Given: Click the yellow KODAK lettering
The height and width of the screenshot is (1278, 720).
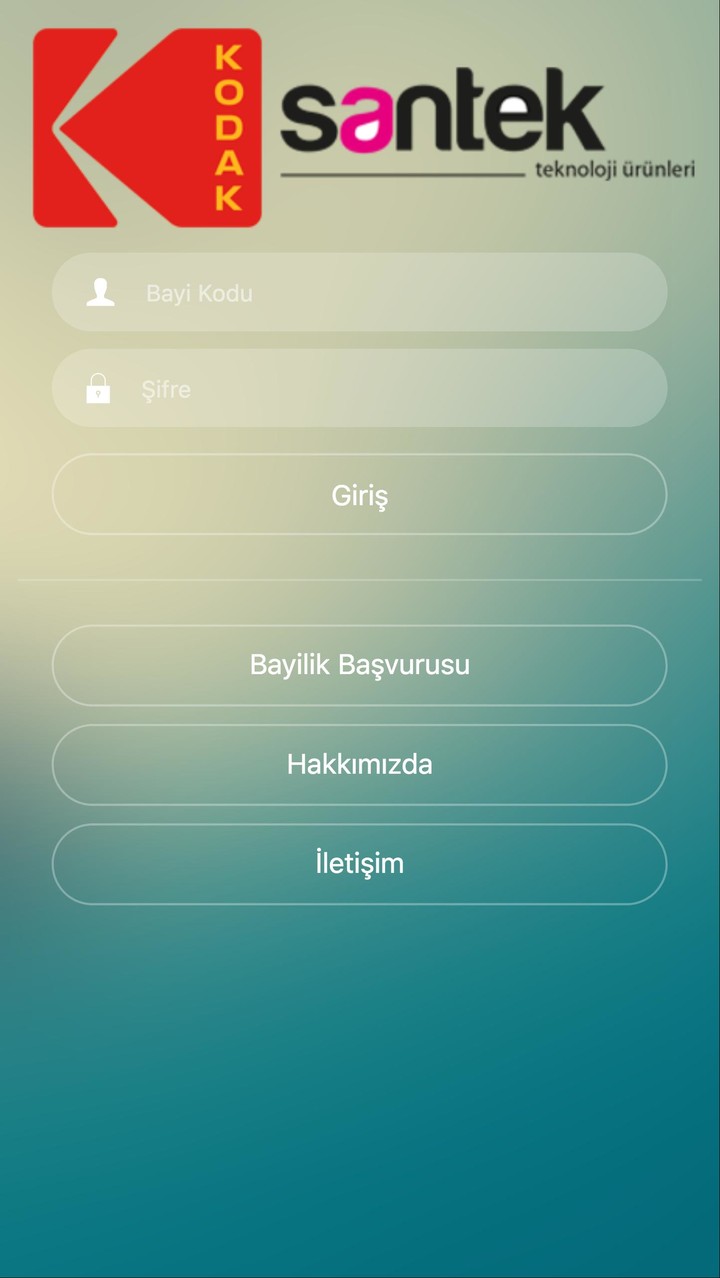Looking at the screenshot, I should (228, 127).
